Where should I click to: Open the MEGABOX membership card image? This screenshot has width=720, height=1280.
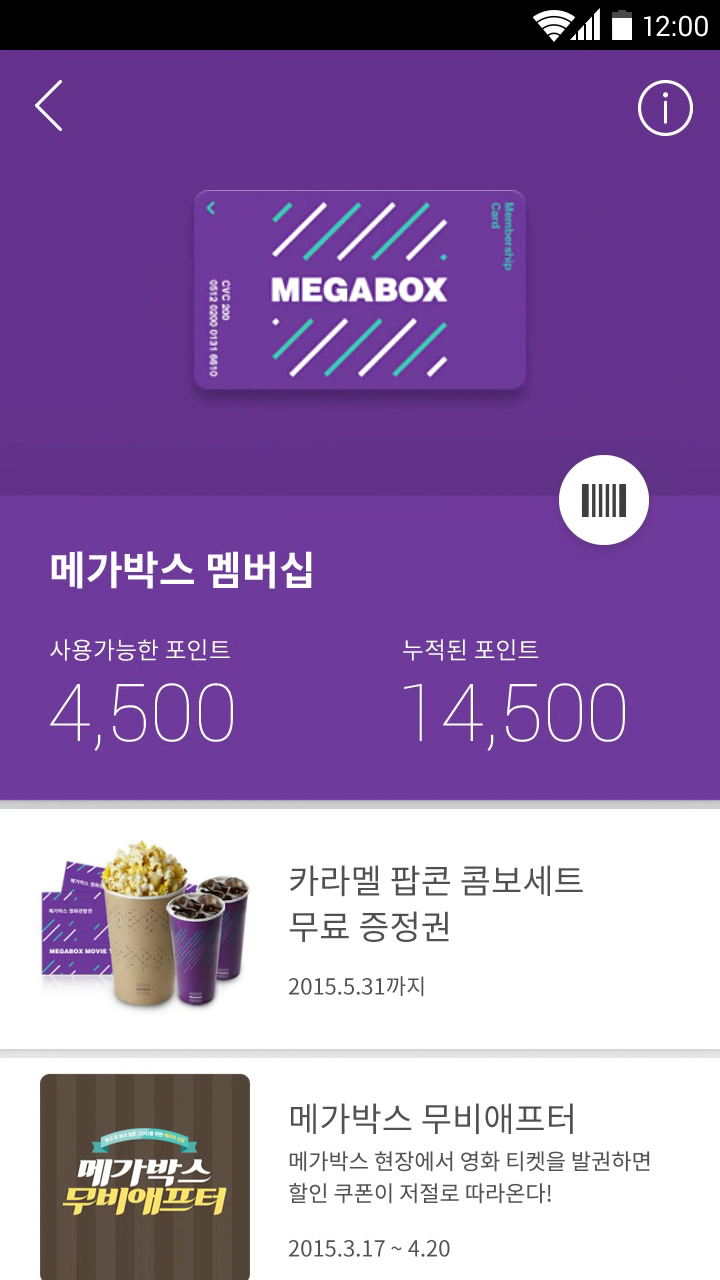[360, 290]
